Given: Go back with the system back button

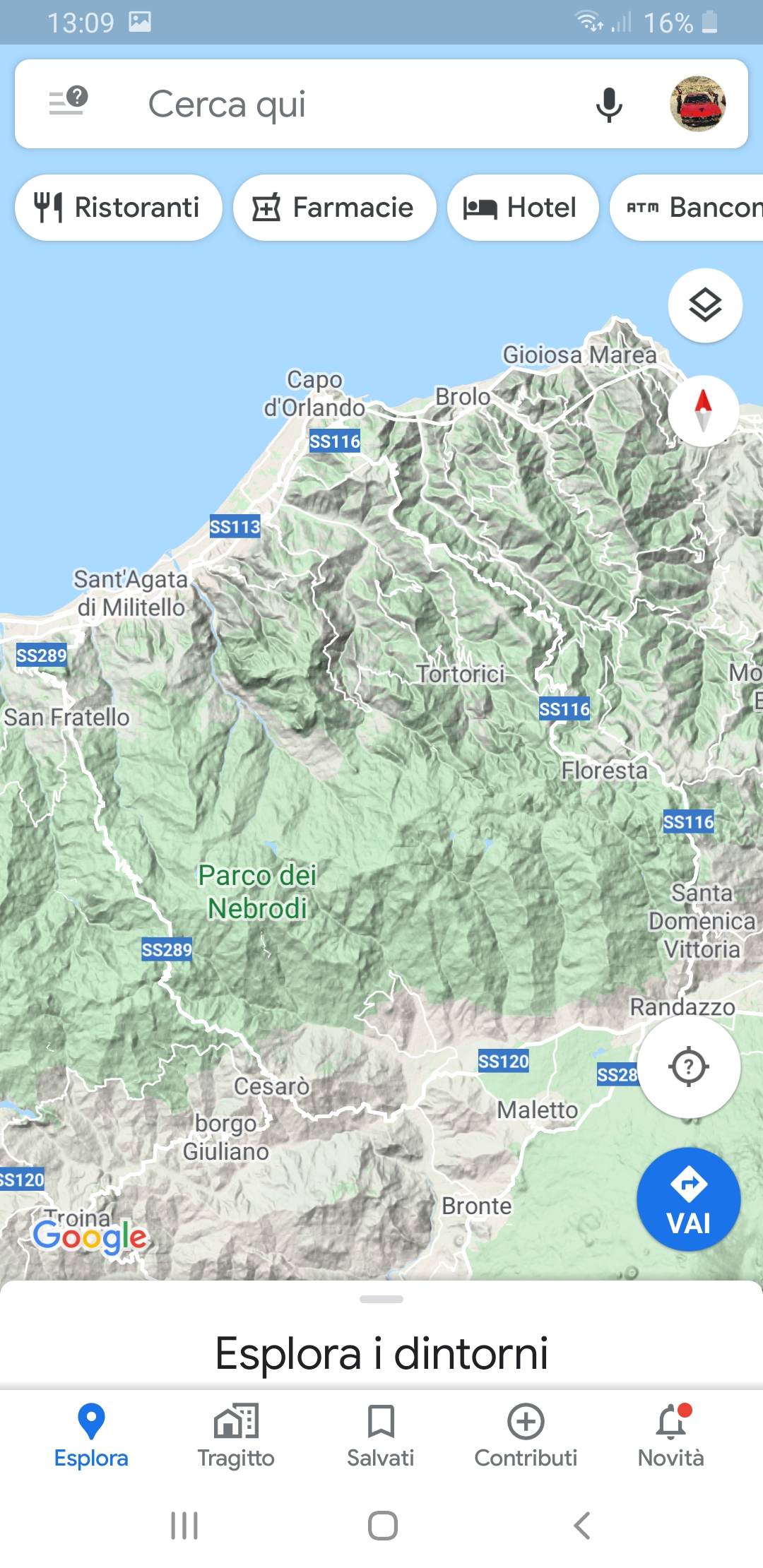Looking at the screenshot, I should 581,1526.
